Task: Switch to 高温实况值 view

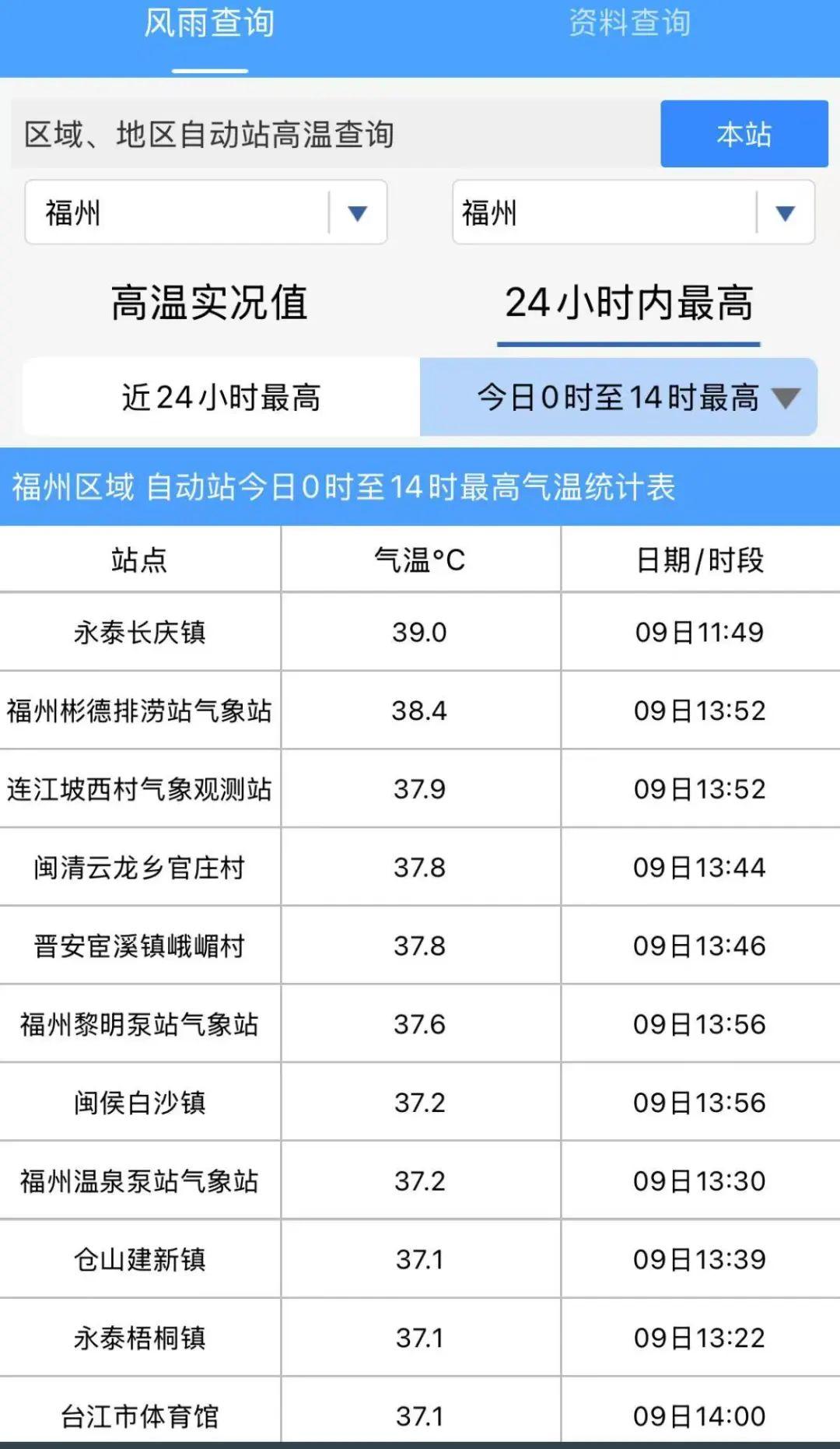Action: pos(209,302)
